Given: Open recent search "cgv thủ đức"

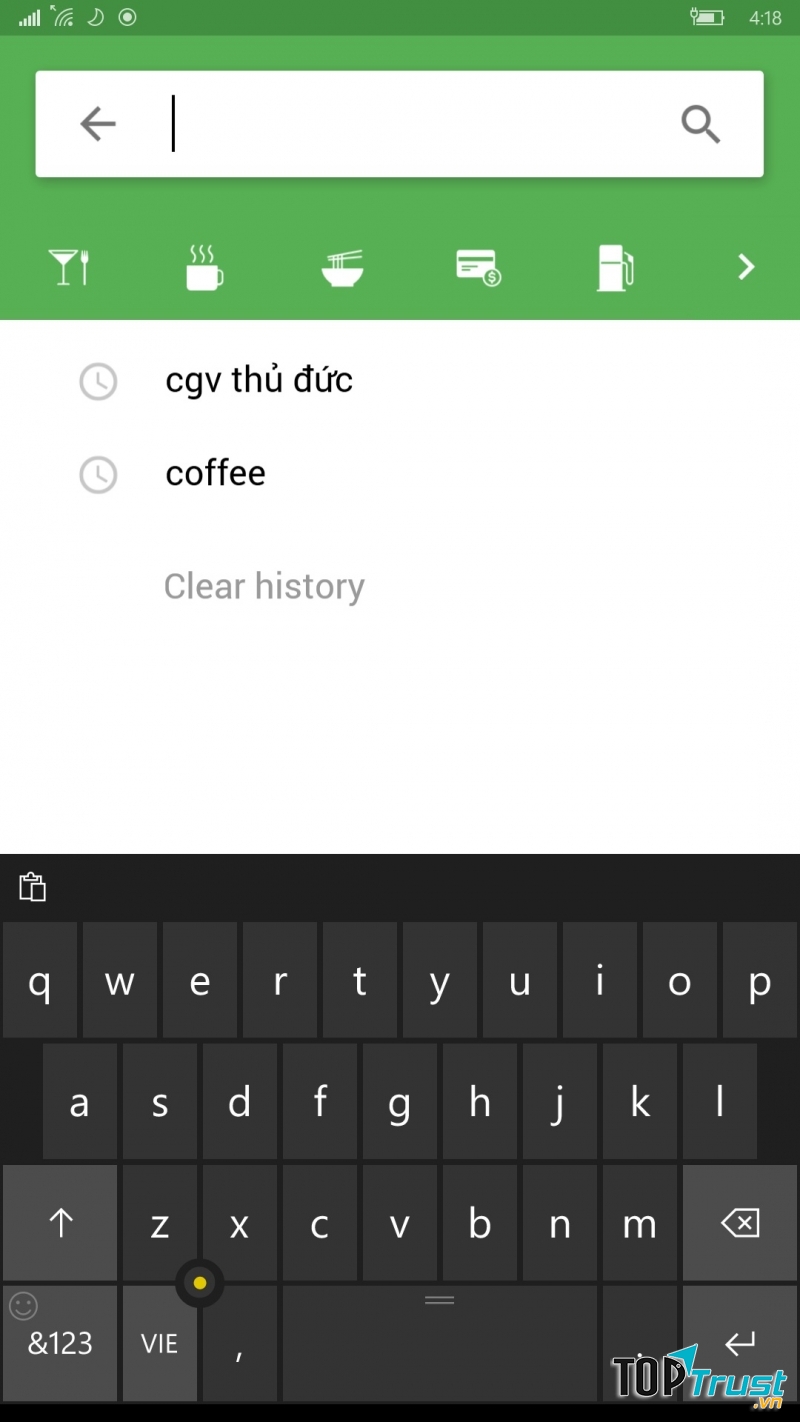Looking at the screenshot, I should click(259, 380).
